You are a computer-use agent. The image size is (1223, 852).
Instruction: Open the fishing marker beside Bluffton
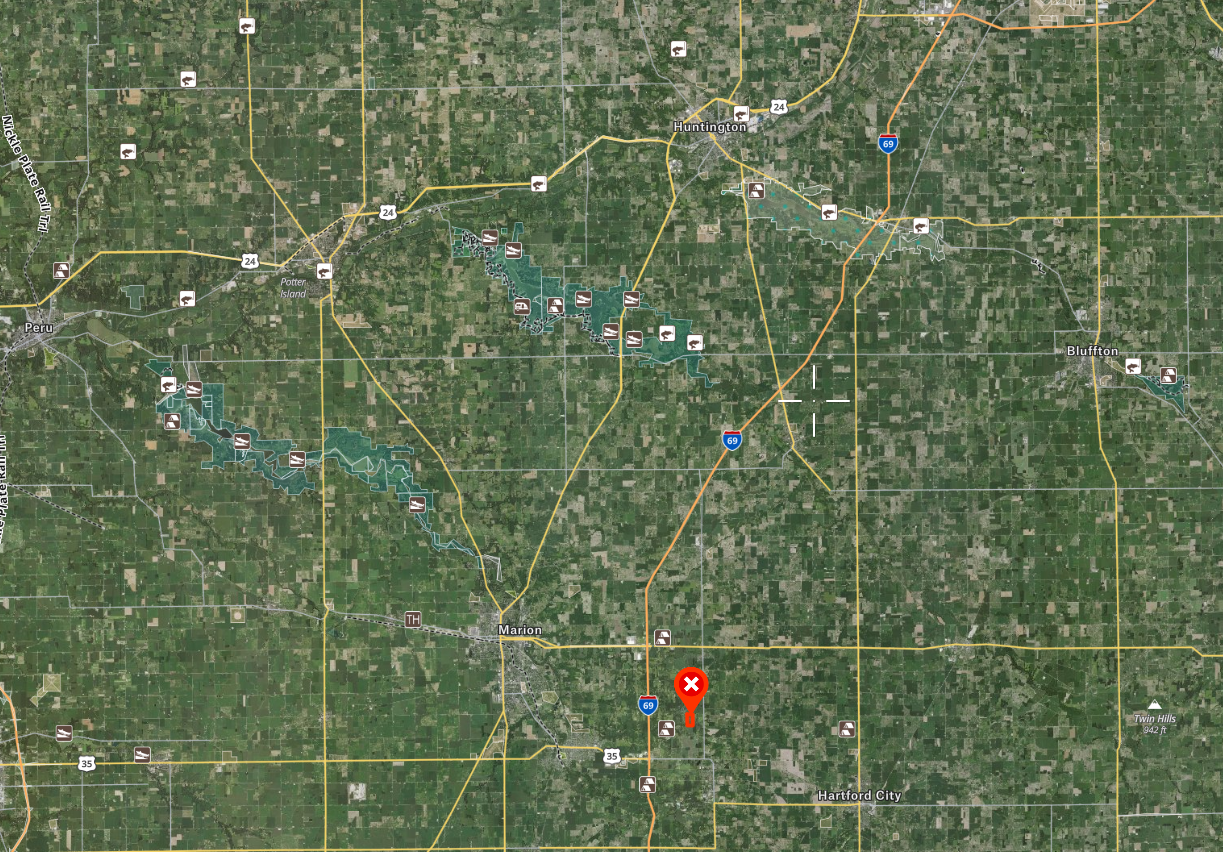tap(1134, 366)
